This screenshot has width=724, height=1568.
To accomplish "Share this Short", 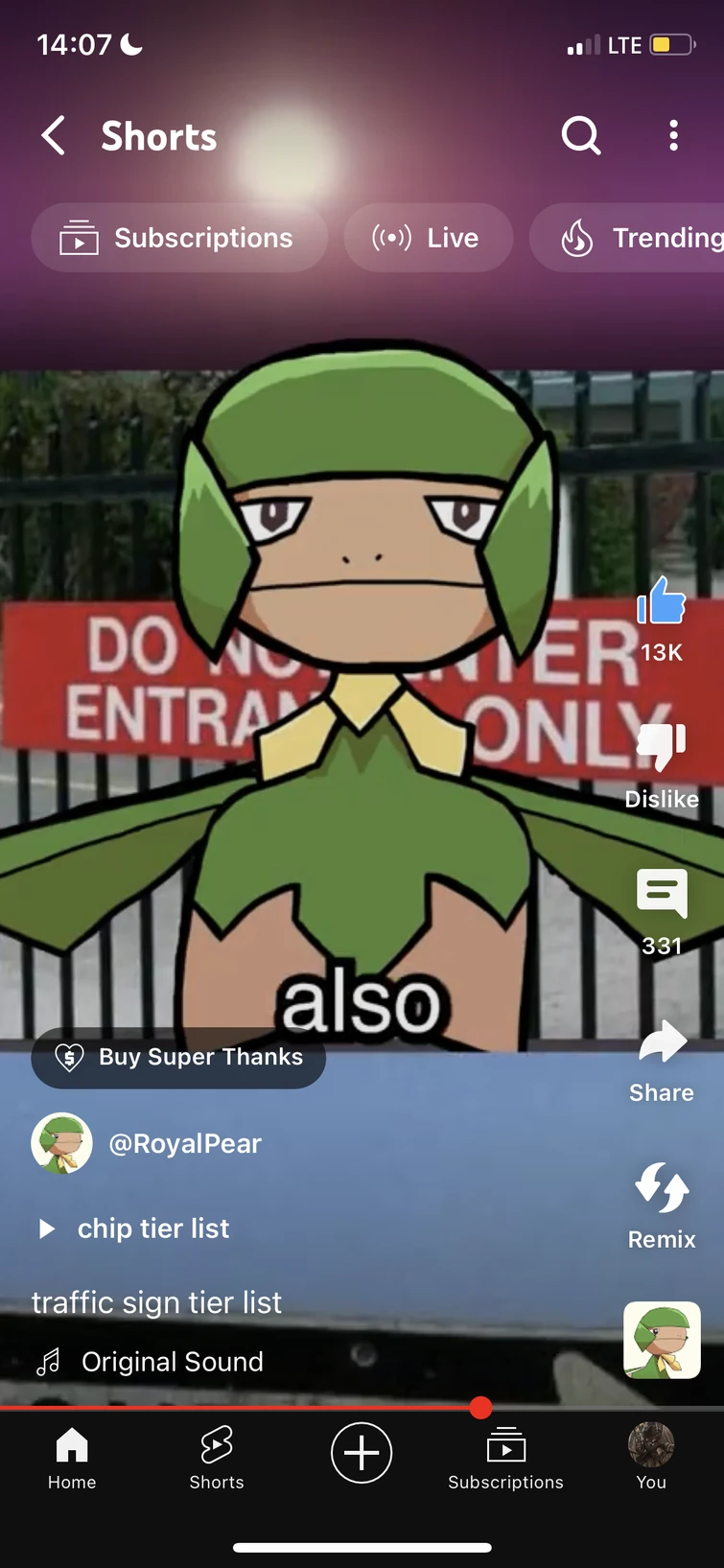I will point(661,1043).
